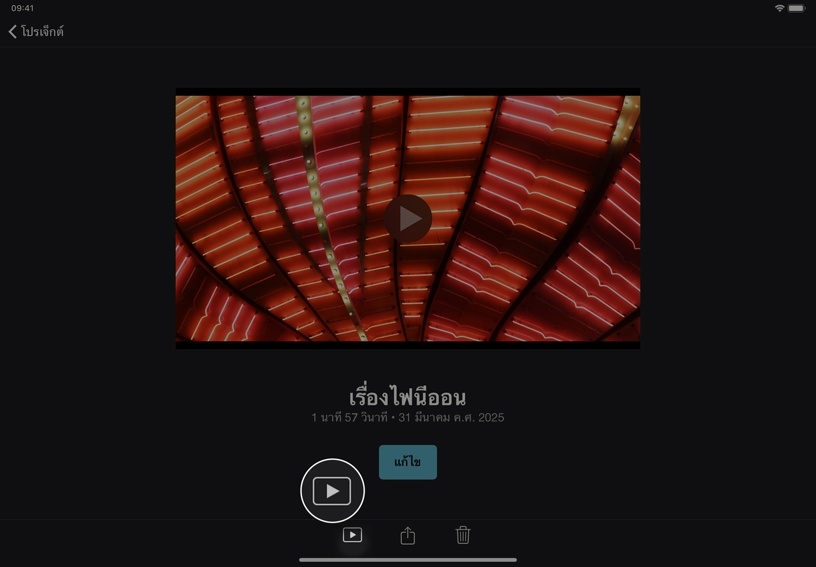Tap the เรื่องไฟนีออน project title
Screen dimensions: 816x567
(x=408, y=396)
